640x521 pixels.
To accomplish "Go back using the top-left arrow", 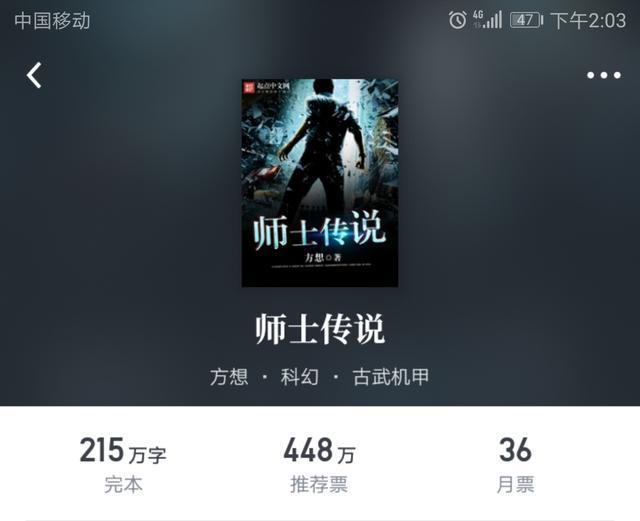I will coord(34,75).
